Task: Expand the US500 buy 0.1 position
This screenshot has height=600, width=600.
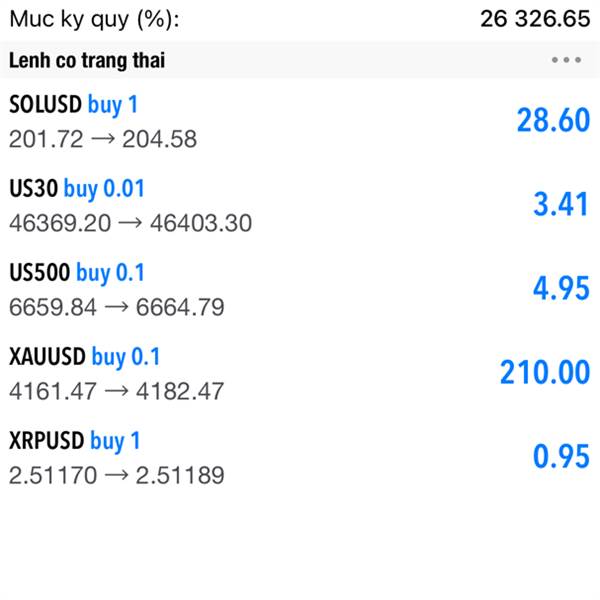Action: 300,289
